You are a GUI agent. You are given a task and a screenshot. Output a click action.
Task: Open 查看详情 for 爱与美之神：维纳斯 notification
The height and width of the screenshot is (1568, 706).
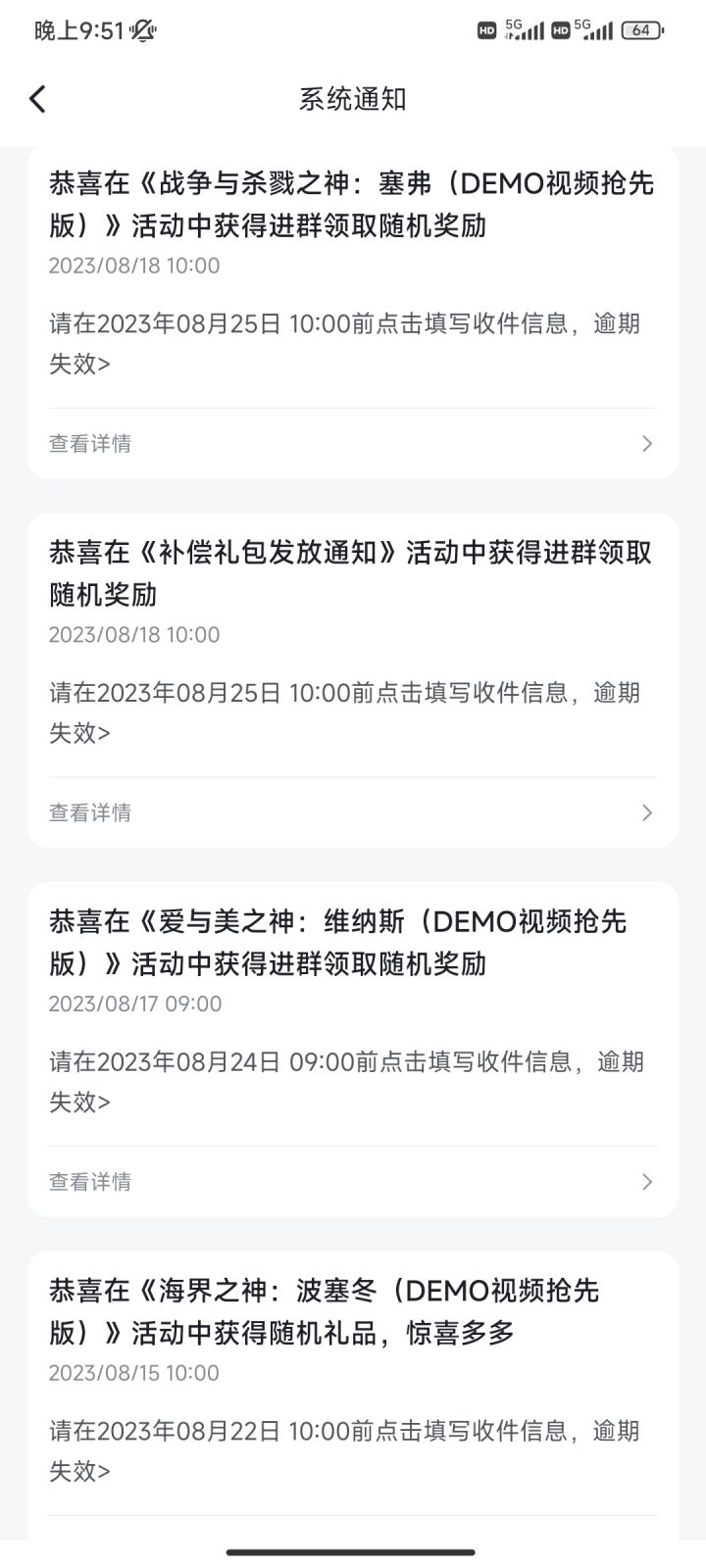(x=353, y=1182)
